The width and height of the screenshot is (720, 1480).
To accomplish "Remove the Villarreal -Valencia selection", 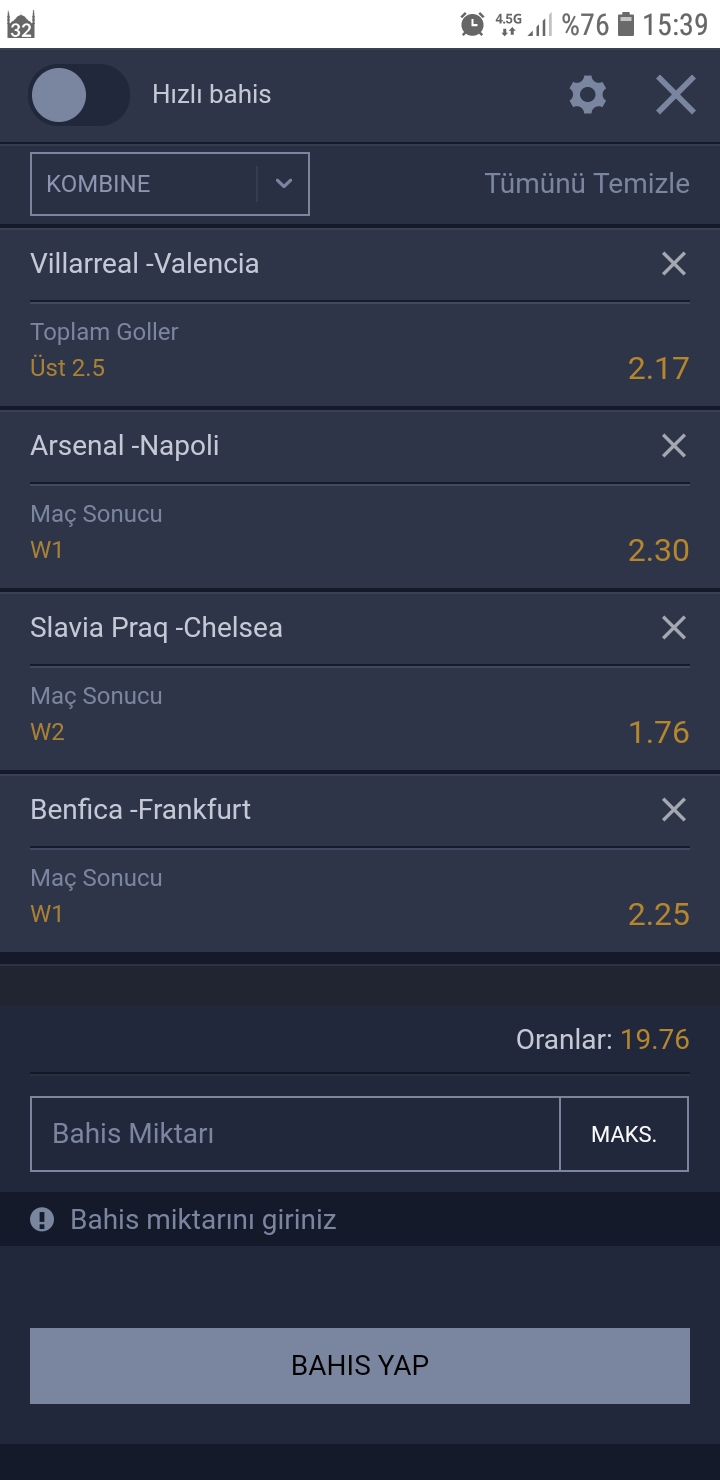I will tap(674, 264).
